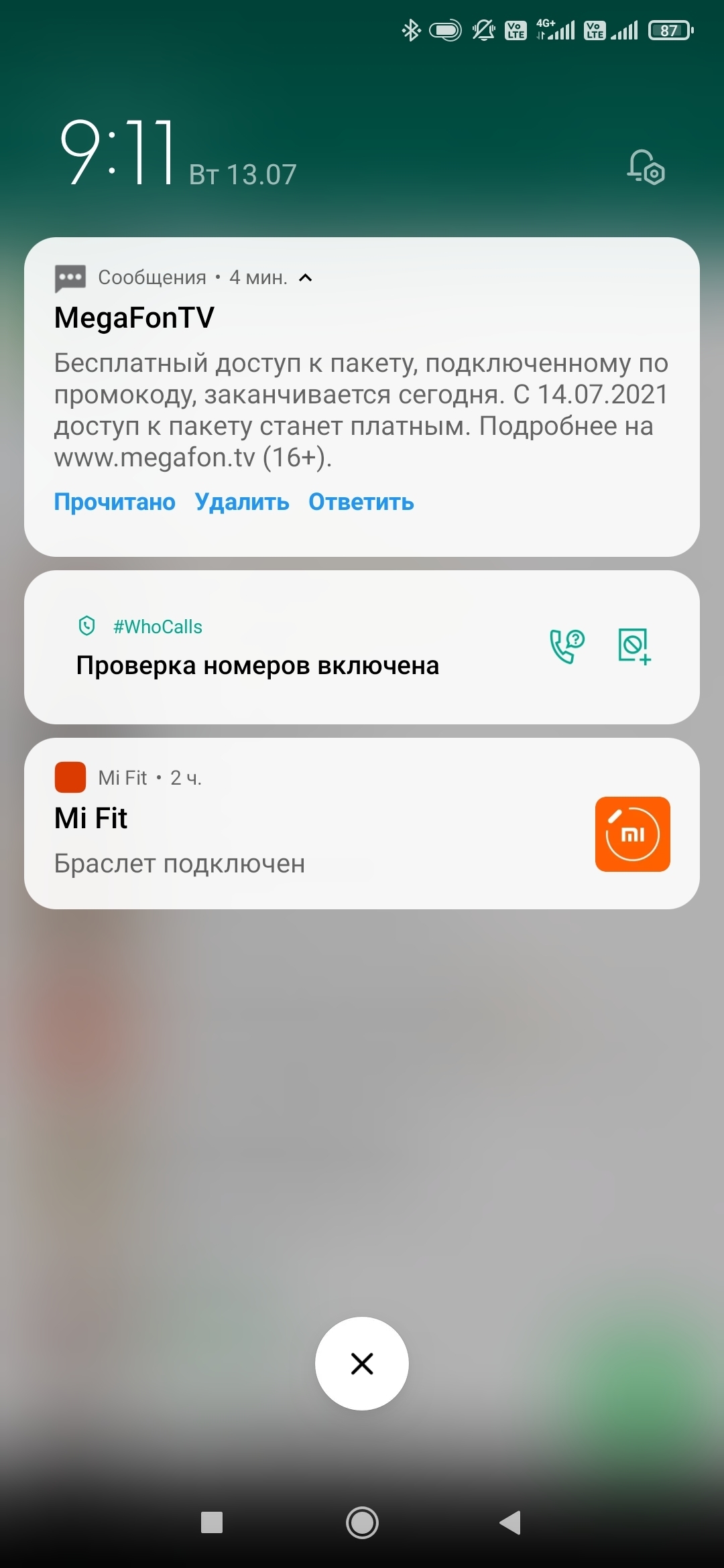
Task: Open notification settings bell icon
Action: click(x=646, y=166)
